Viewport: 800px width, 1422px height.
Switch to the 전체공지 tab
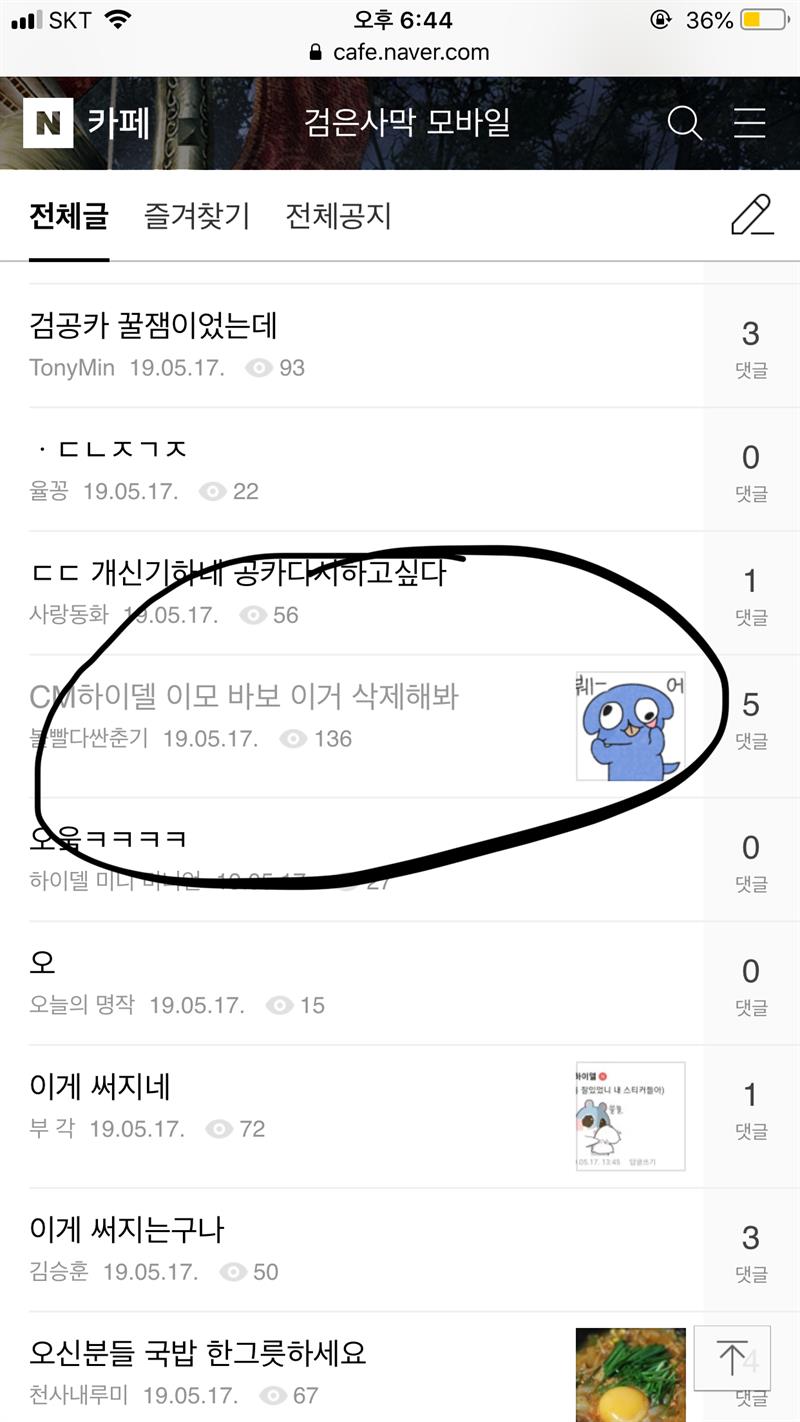pos(338,216)
